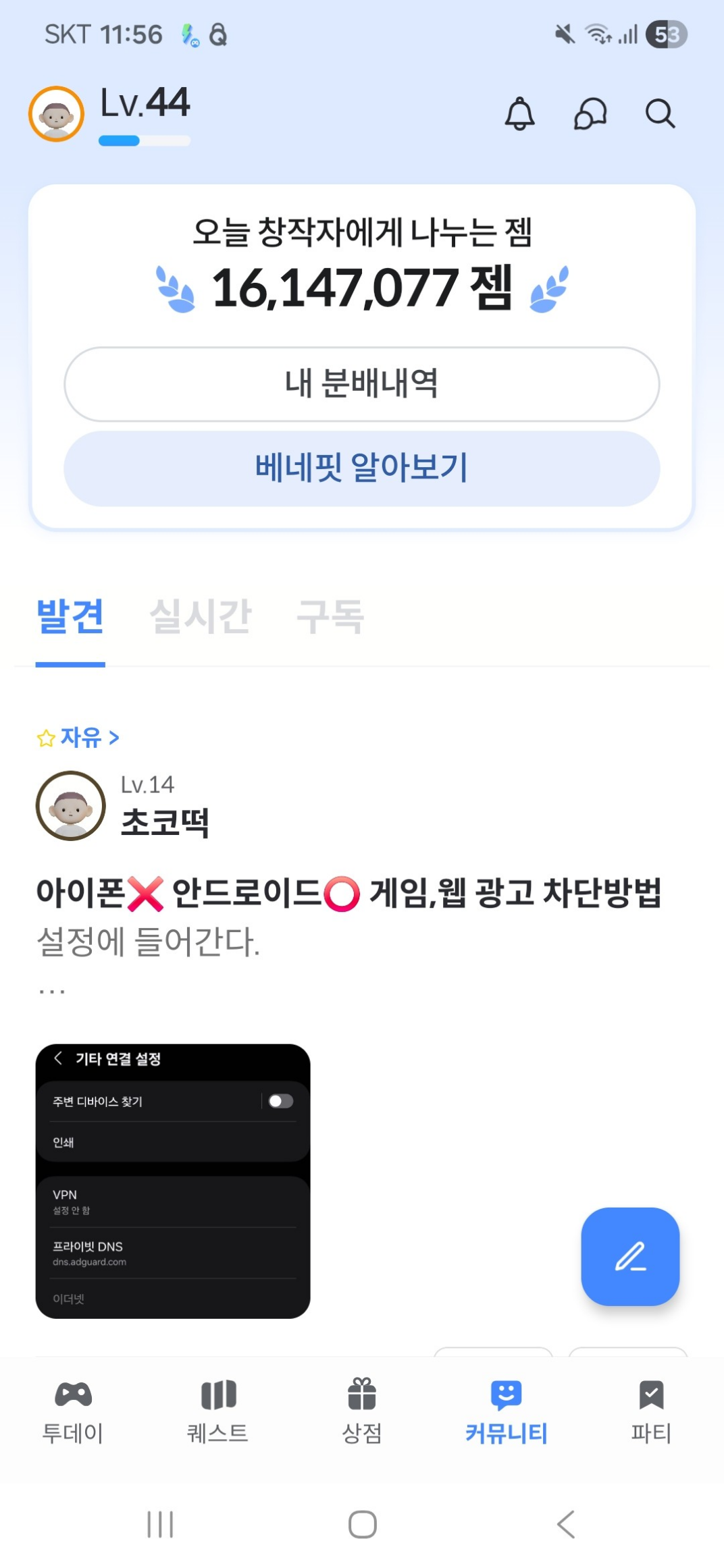
Task: Open the 상점 tab
Action: (x=362, y=1411)
